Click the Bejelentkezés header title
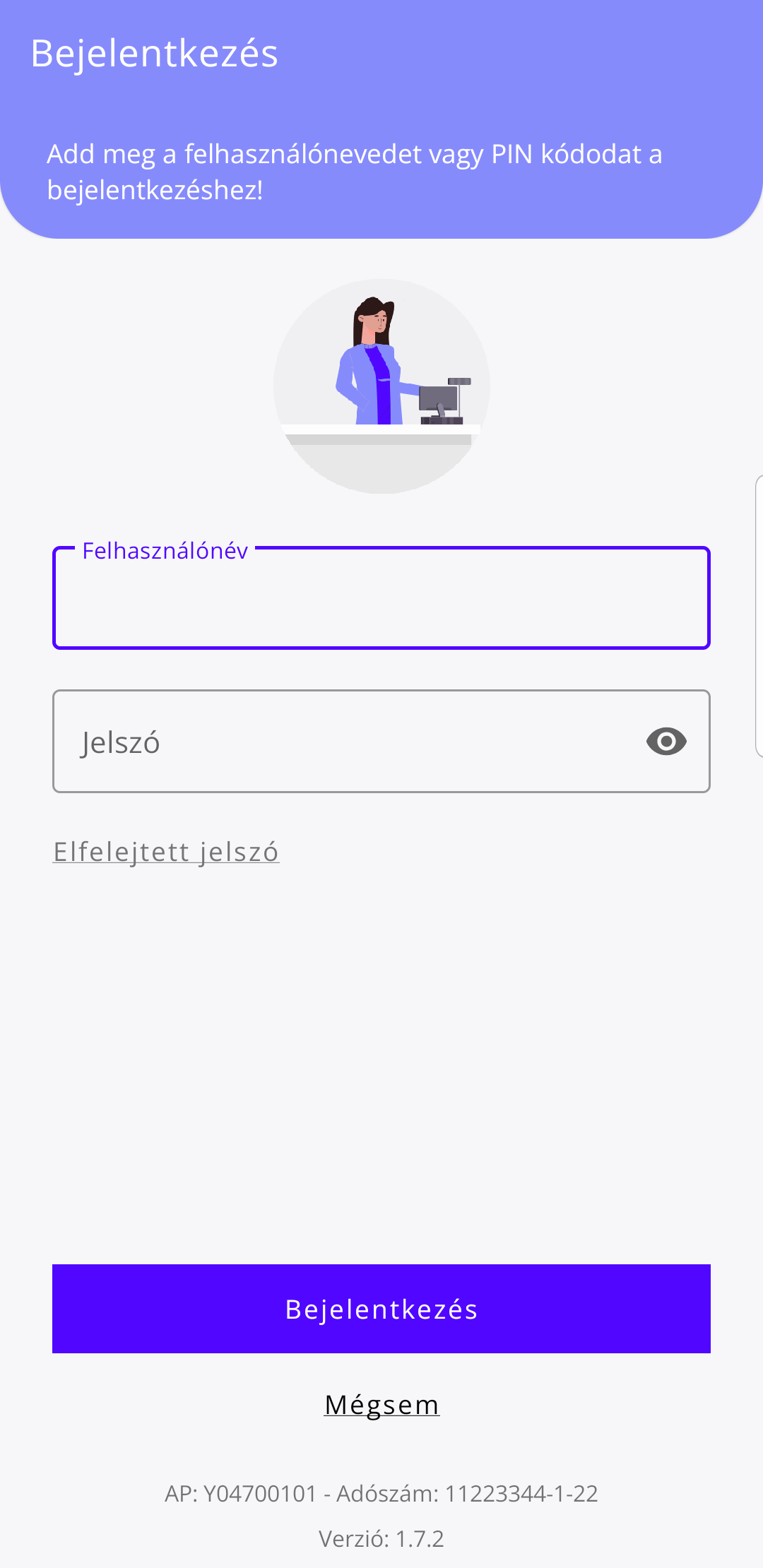Viewport: 763px width, 1568px height. click(154, 54)
